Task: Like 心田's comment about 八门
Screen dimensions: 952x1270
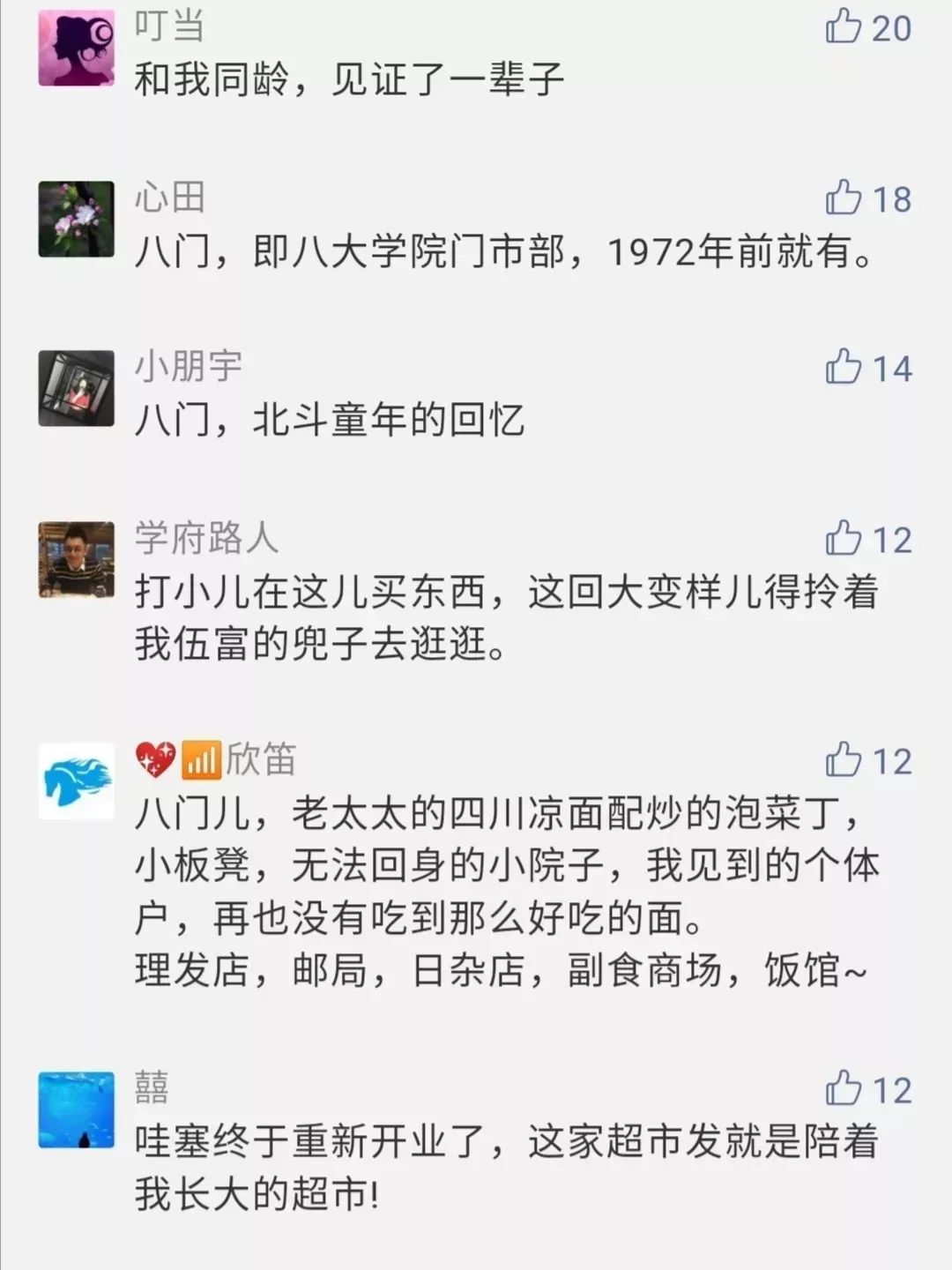Action: pos(844,198)
